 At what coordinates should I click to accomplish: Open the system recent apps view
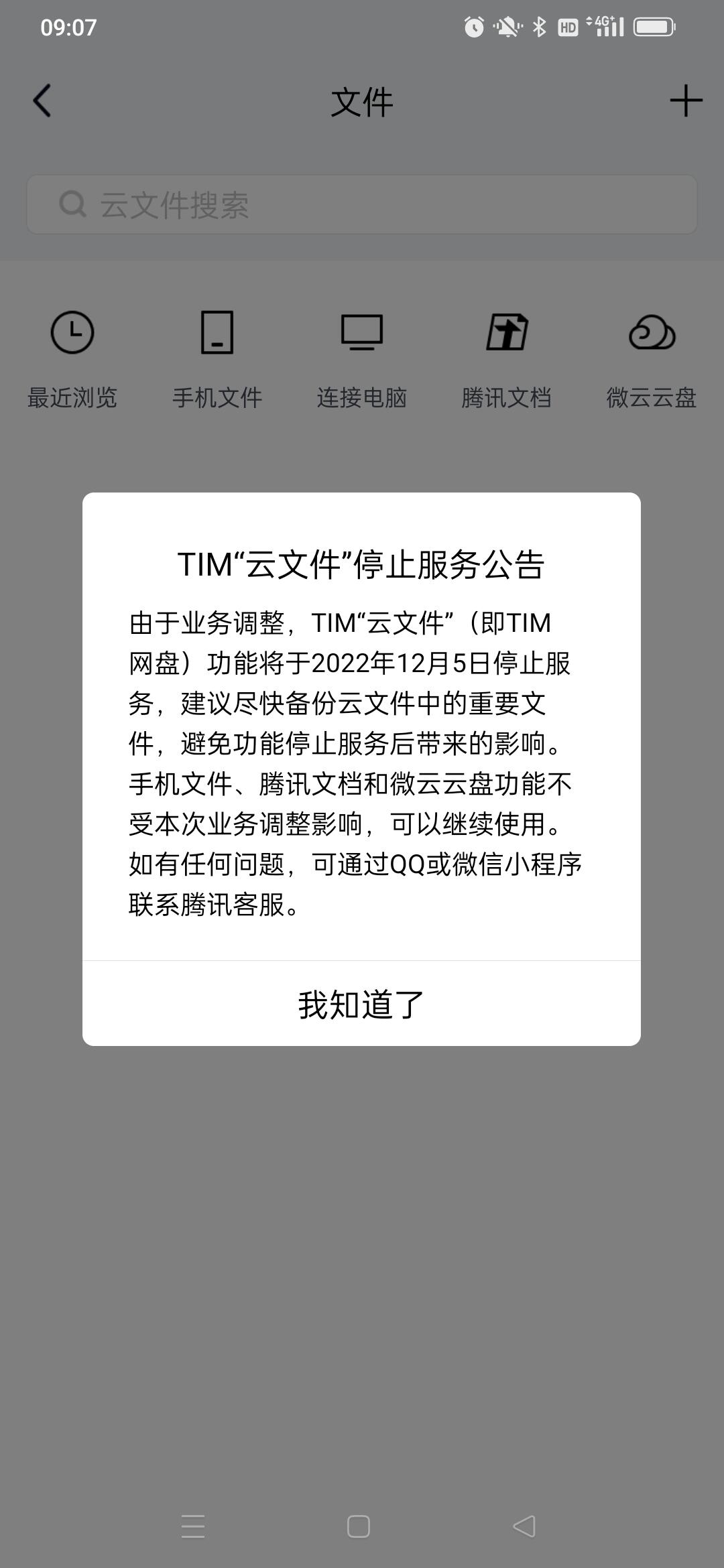point(193,1526)
